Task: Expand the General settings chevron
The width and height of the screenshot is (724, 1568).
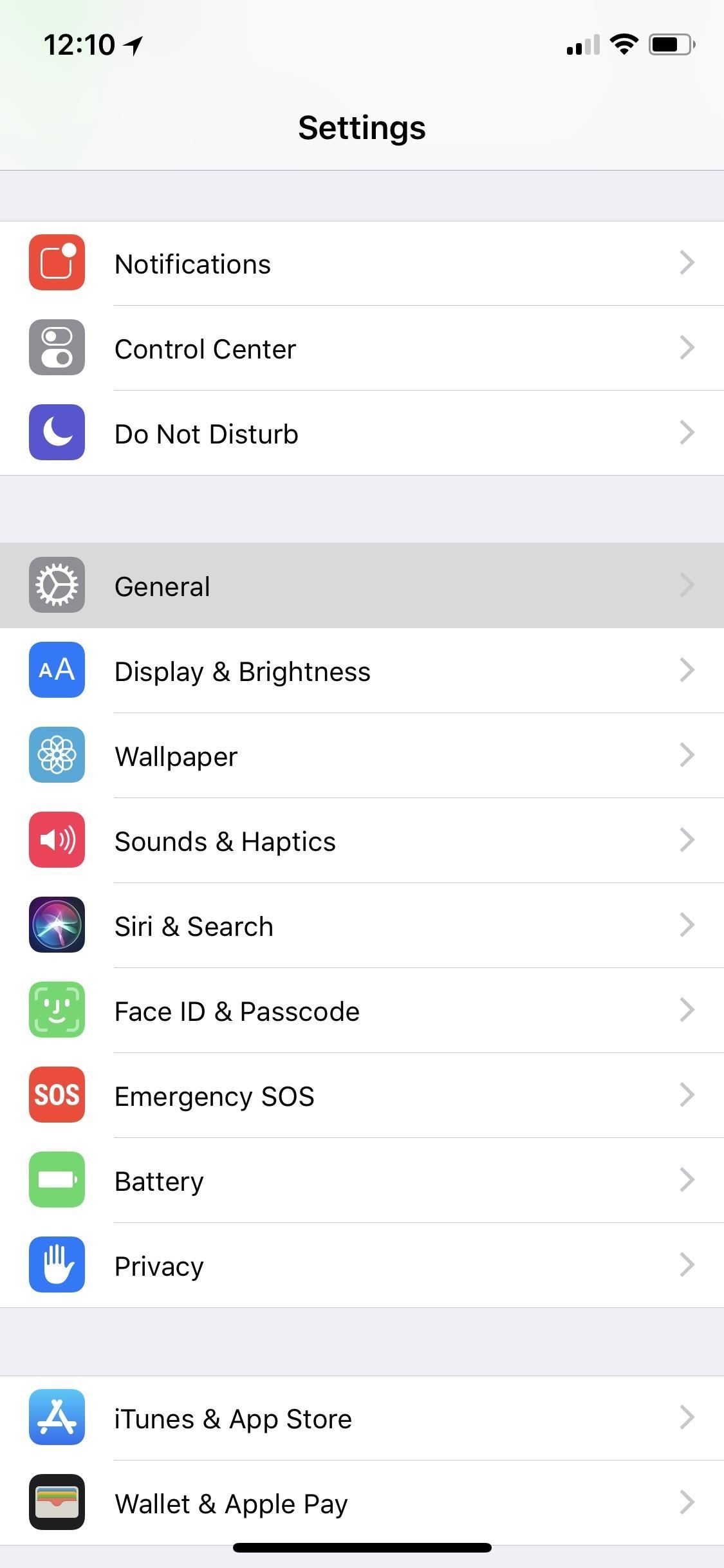Action: (x=687, y=586)
